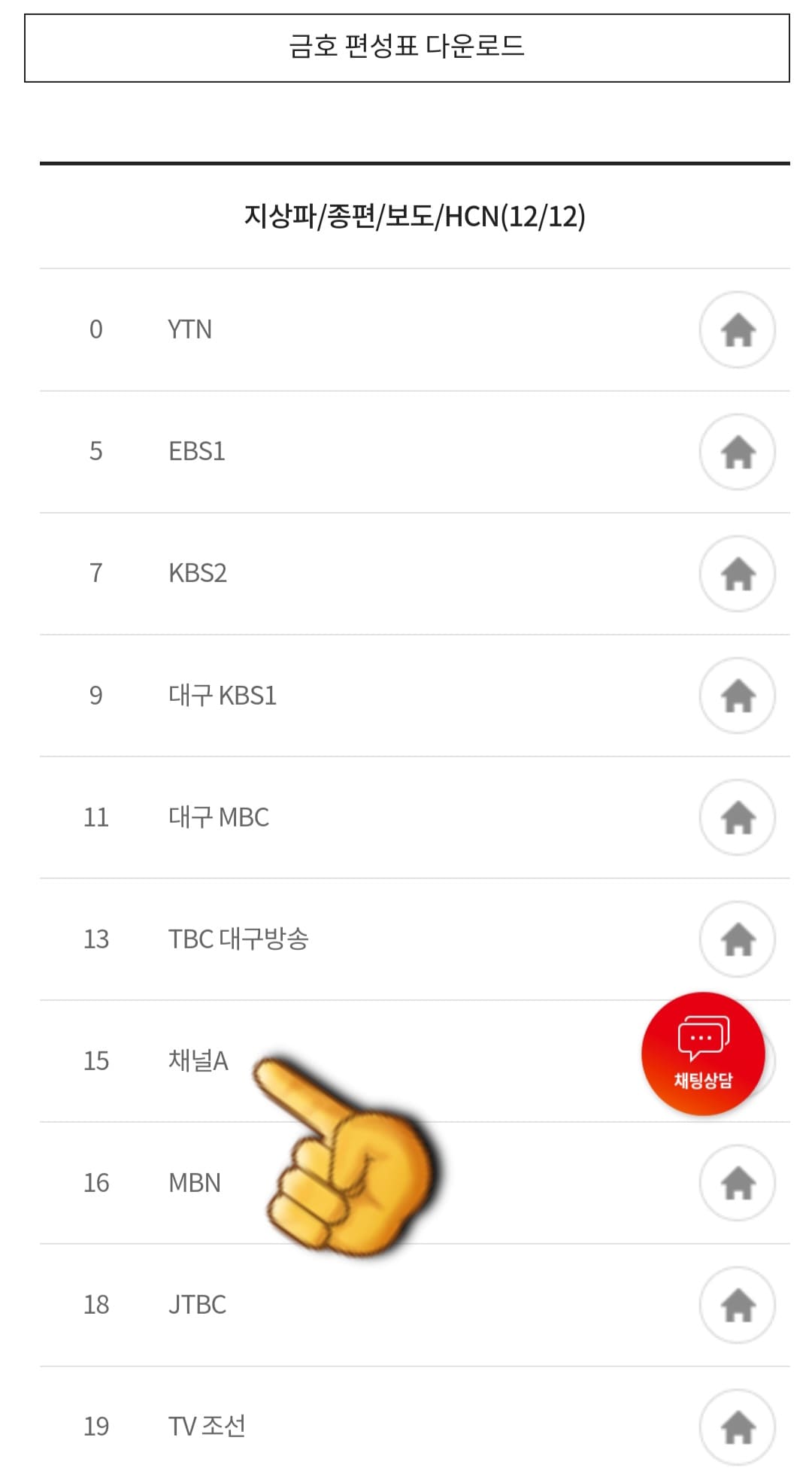Select the home icon beside EBS1
812x1474 pixels.
738,451
